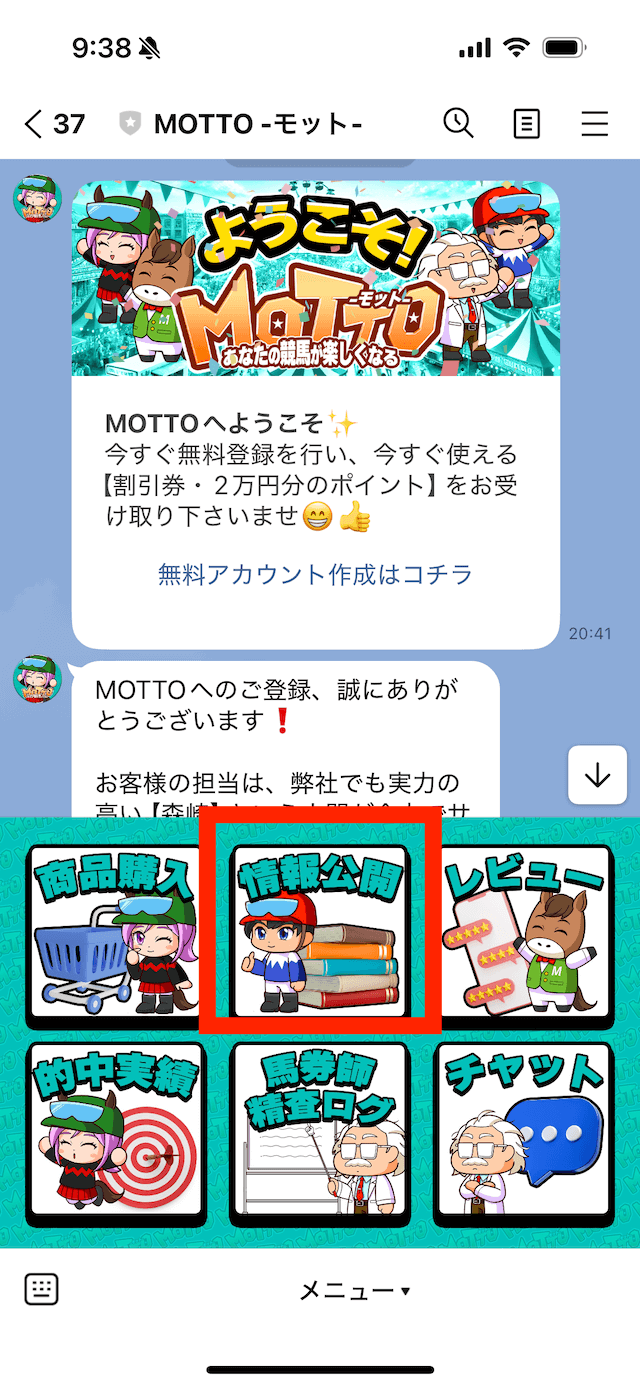Viewport: 640px width, 1387px height.
Task: Open the ようこそ MOTTO welcome banner
Action: point(315,278)
